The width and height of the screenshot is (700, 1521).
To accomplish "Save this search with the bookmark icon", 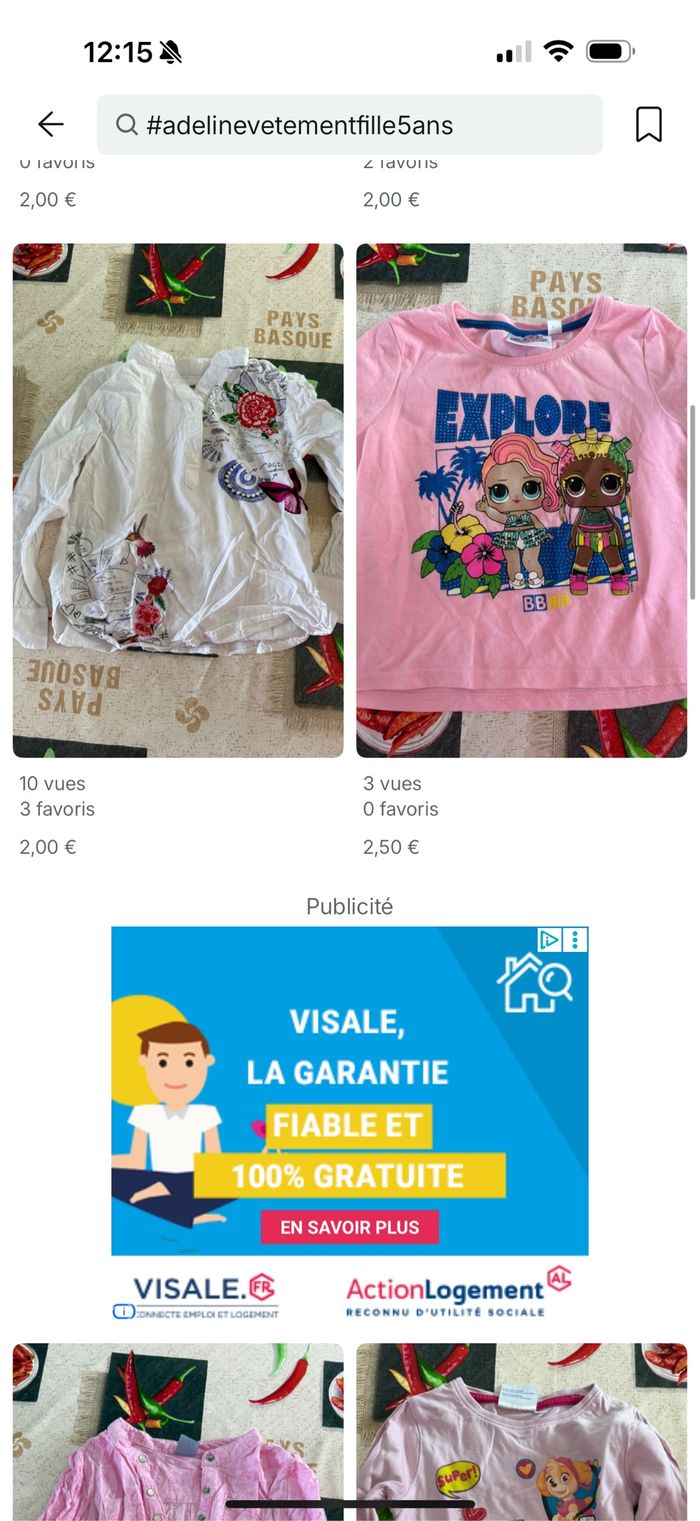I will (x=648, y=125).
